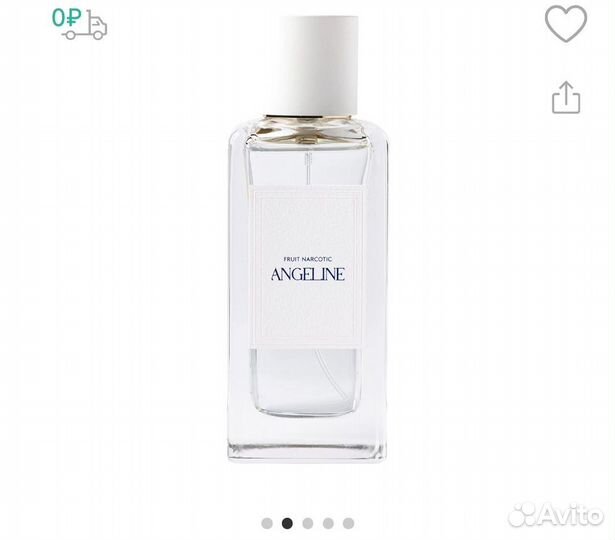Share this perfume listing
Viewport: 615px width, 540px height.
pyautogui.click(x=566, y=96)
